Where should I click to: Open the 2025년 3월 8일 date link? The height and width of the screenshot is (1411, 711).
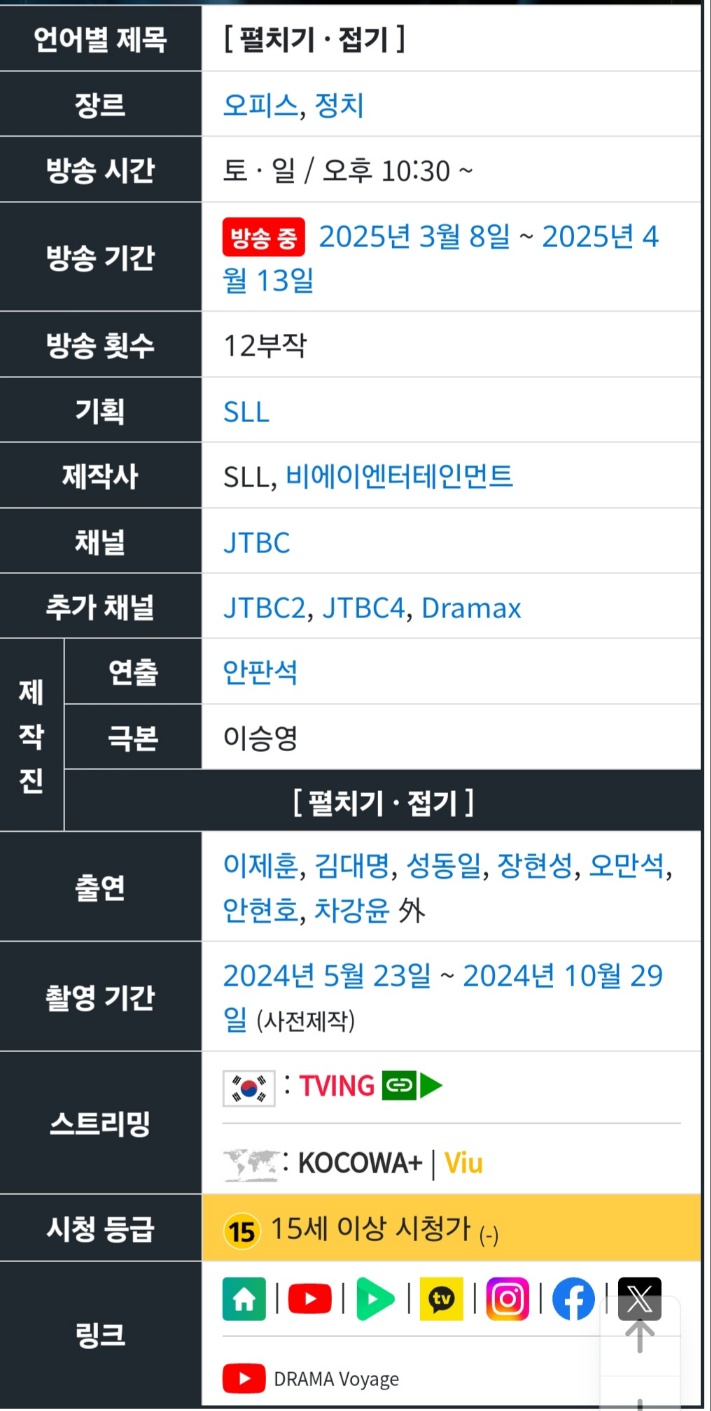(414, 237)
